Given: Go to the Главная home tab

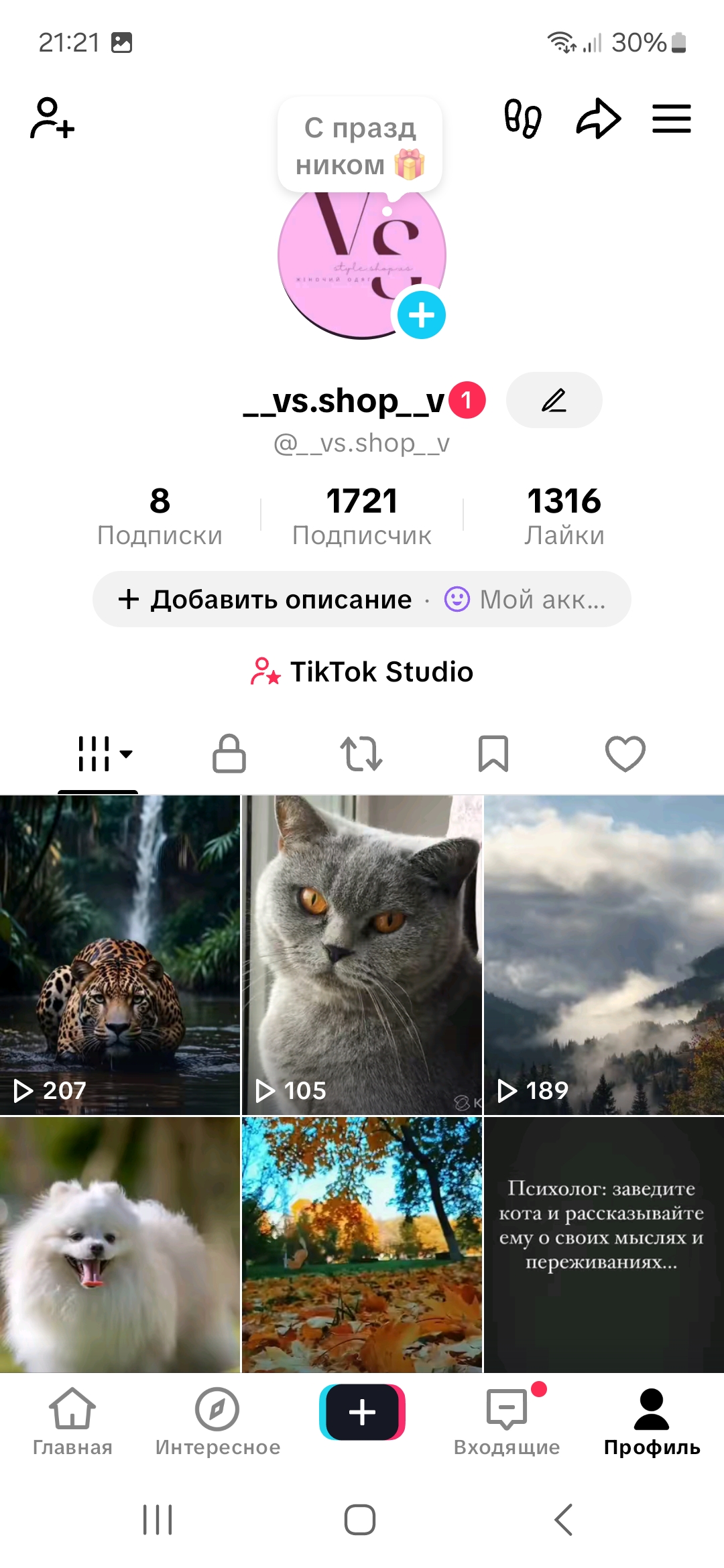Looking at the screenshot, I should (x=72, y=1421).
